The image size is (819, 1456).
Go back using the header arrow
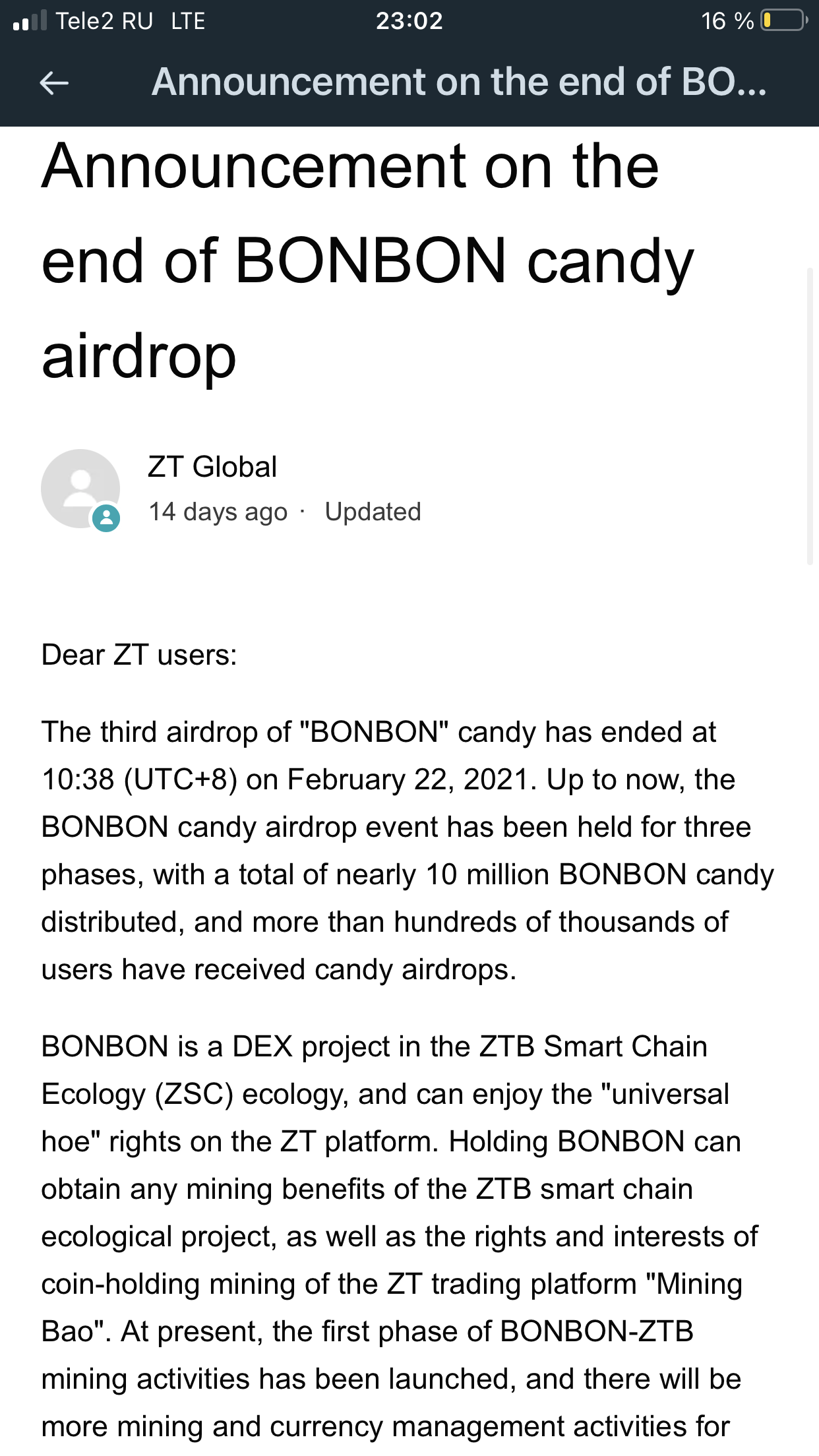(x=54, y=82)
